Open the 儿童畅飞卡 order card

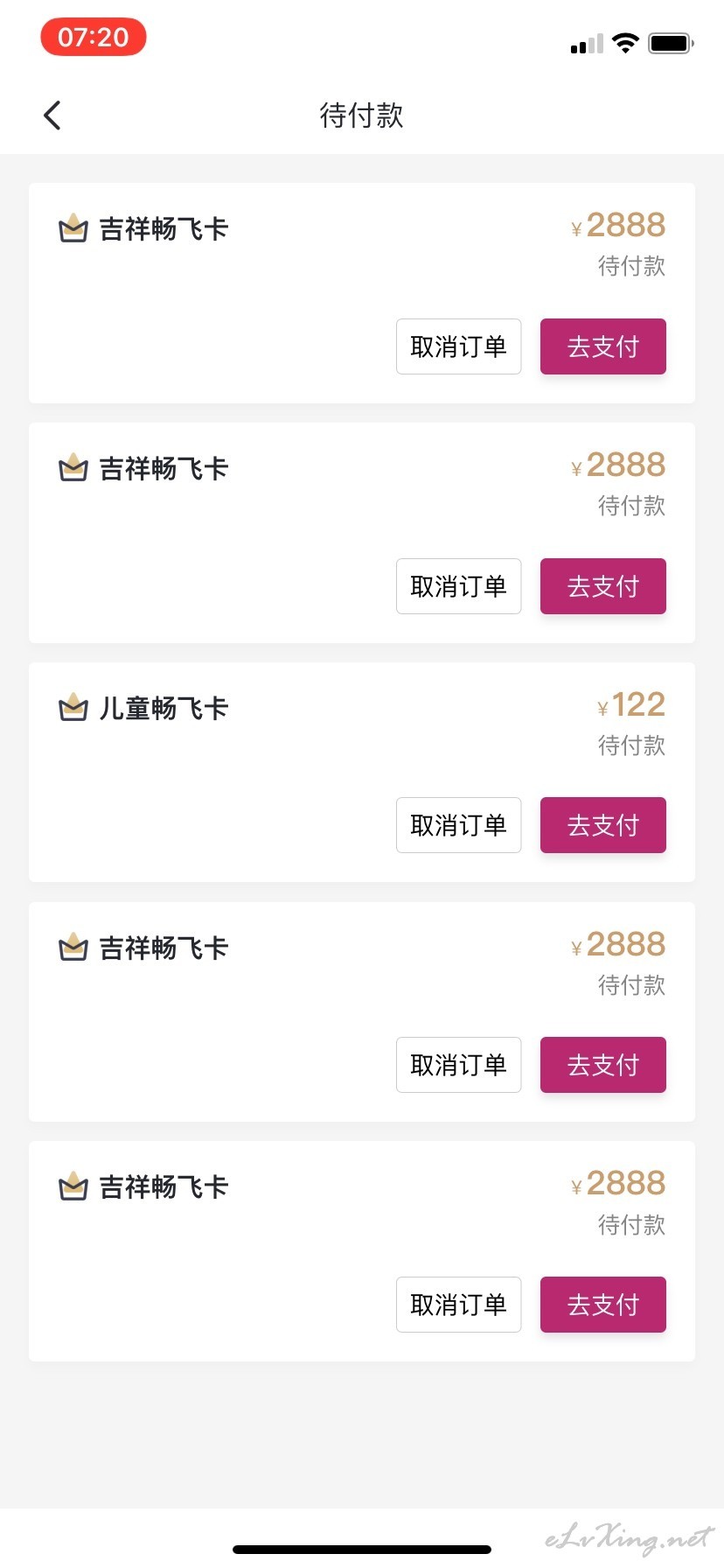point(362,772)
